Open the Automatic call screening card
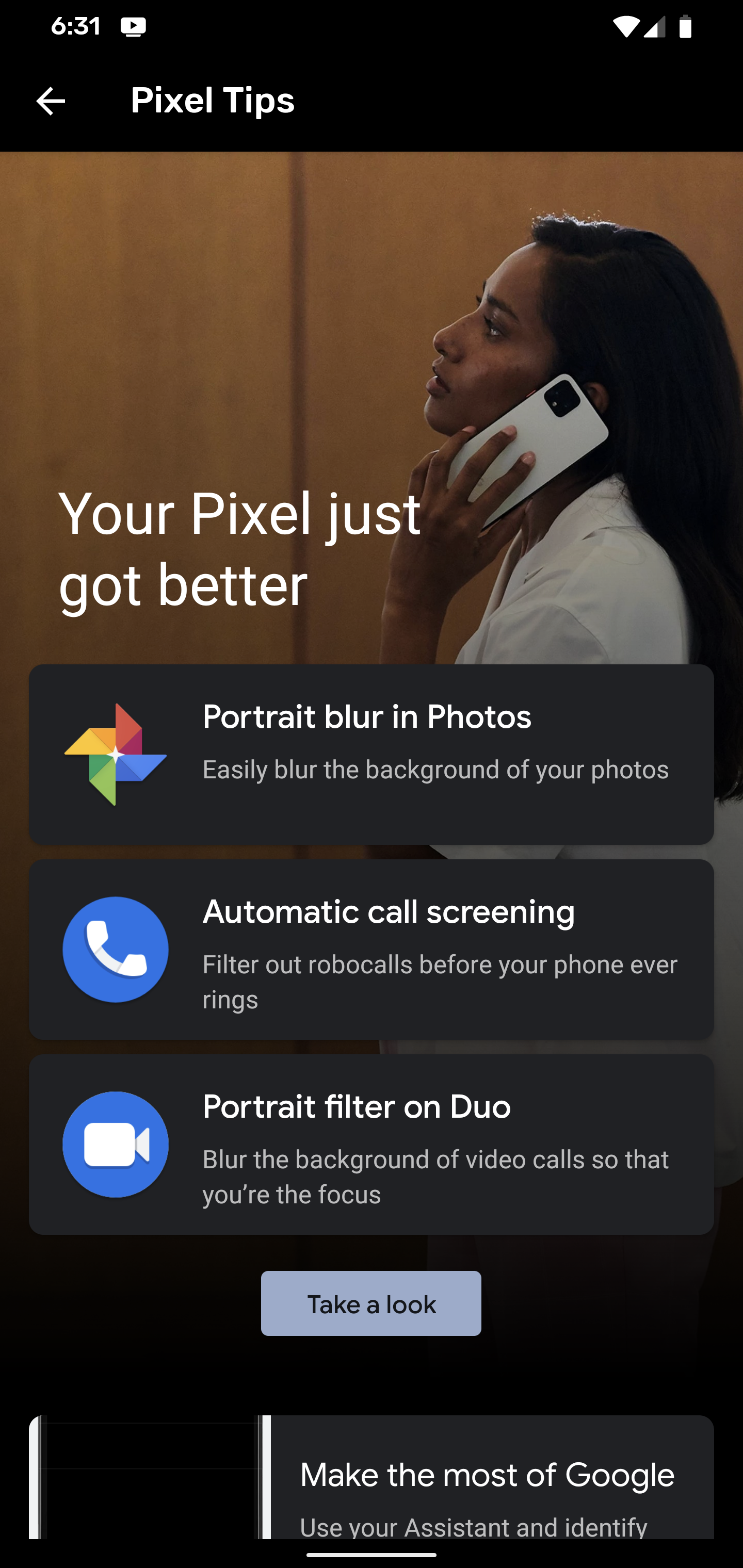743x1568 pixels. click(x=371, y=949)
